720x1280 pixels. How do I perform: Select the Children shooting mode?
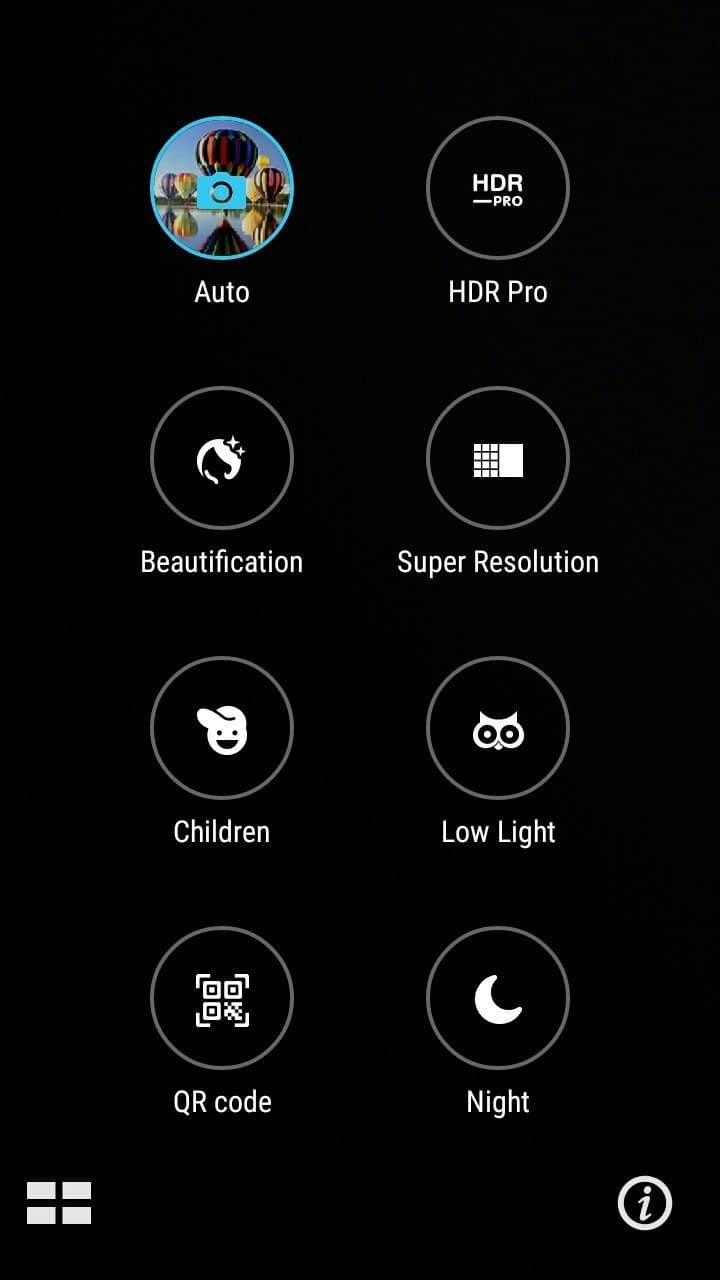pyautogui.click(x=222, y=728)
